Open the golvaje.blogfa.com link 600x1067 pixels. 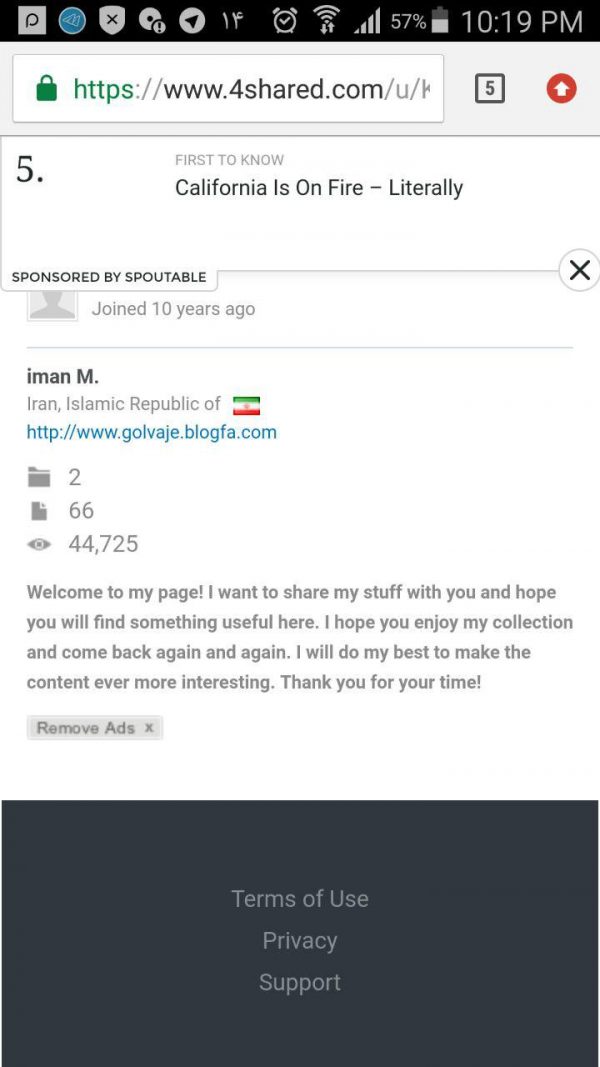click(x=152, y=432)
